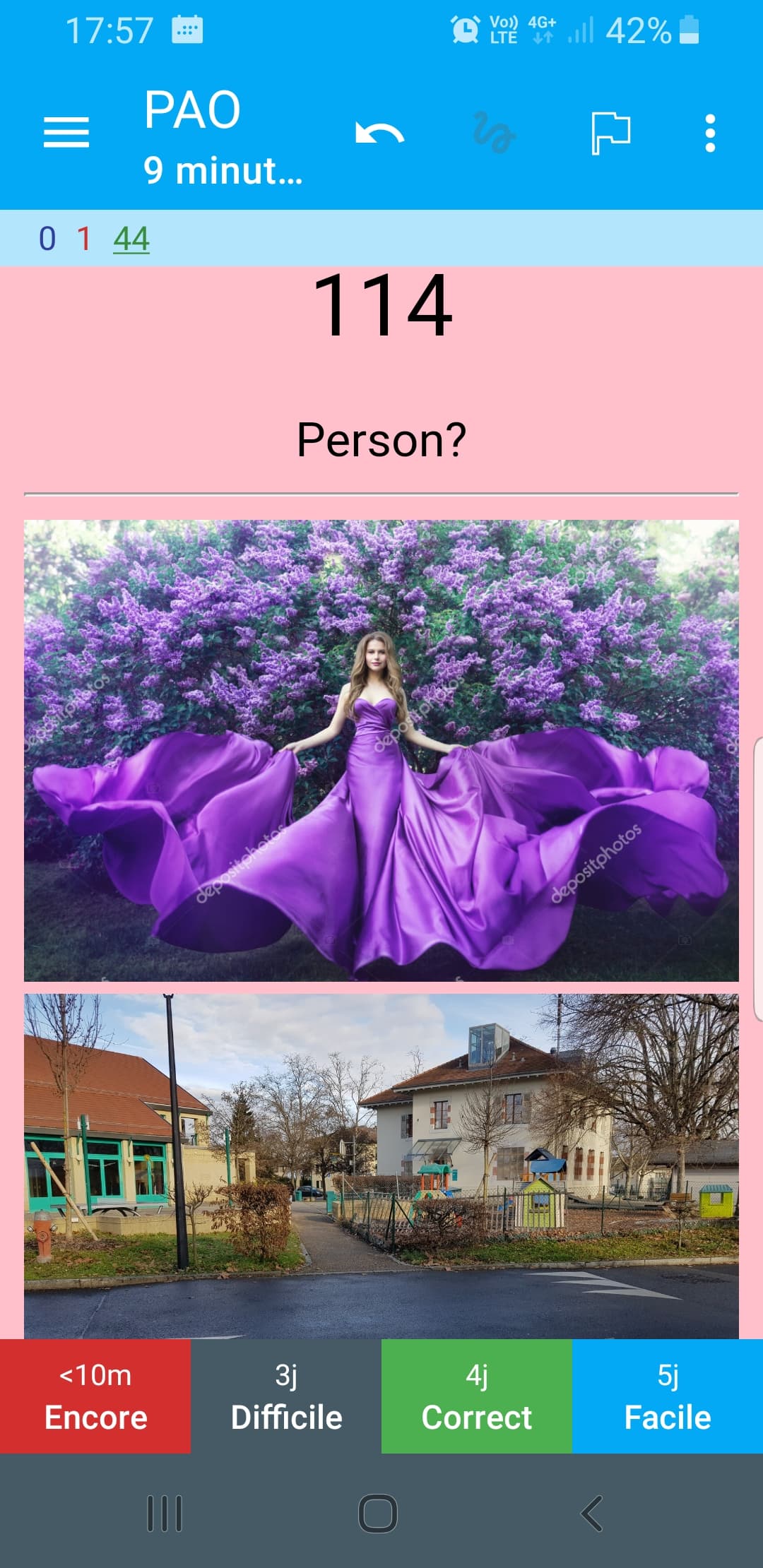This screenshot has height=1568, width=763.
Task: Mark card as Correct
Action: point(477,1396)
